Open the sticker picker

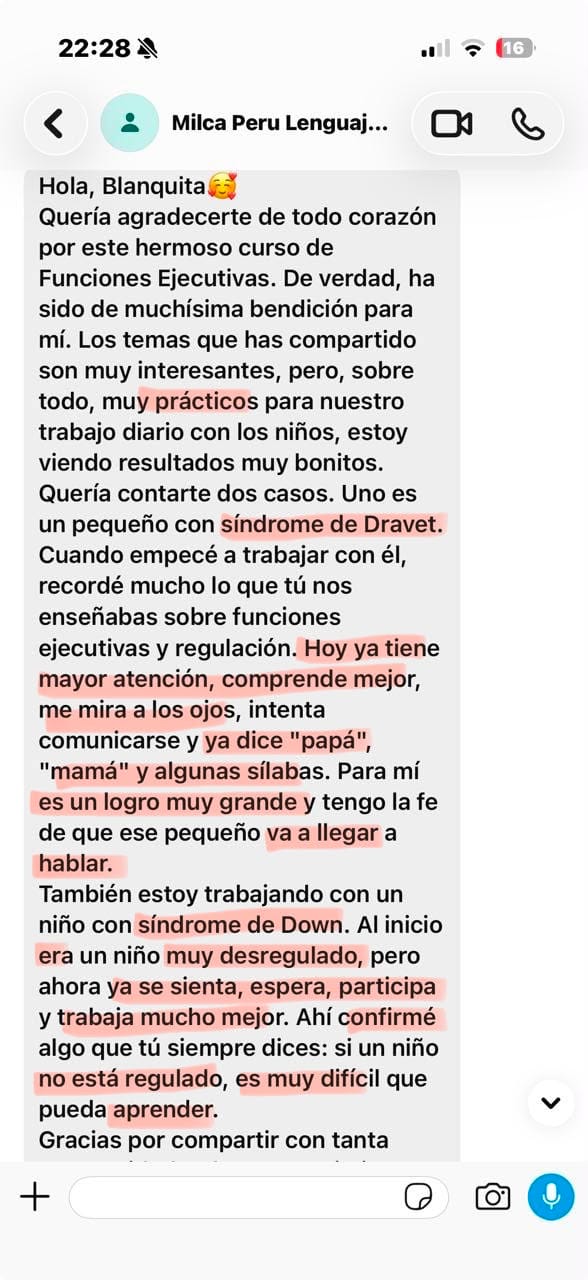point(418,1197)
